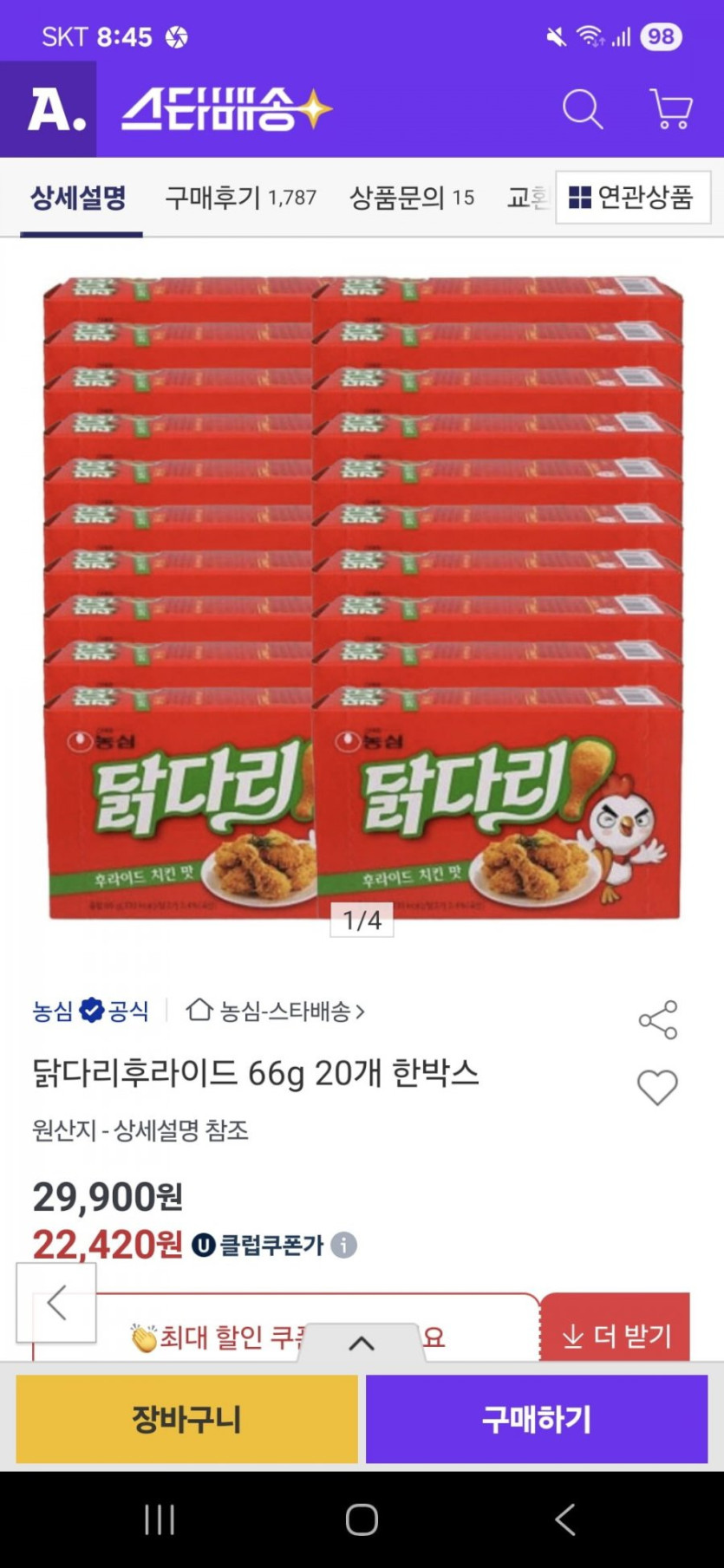Expand the bottom sheet with the up chevron
The image size is (724, 1568).
[x=362, y=1345]
